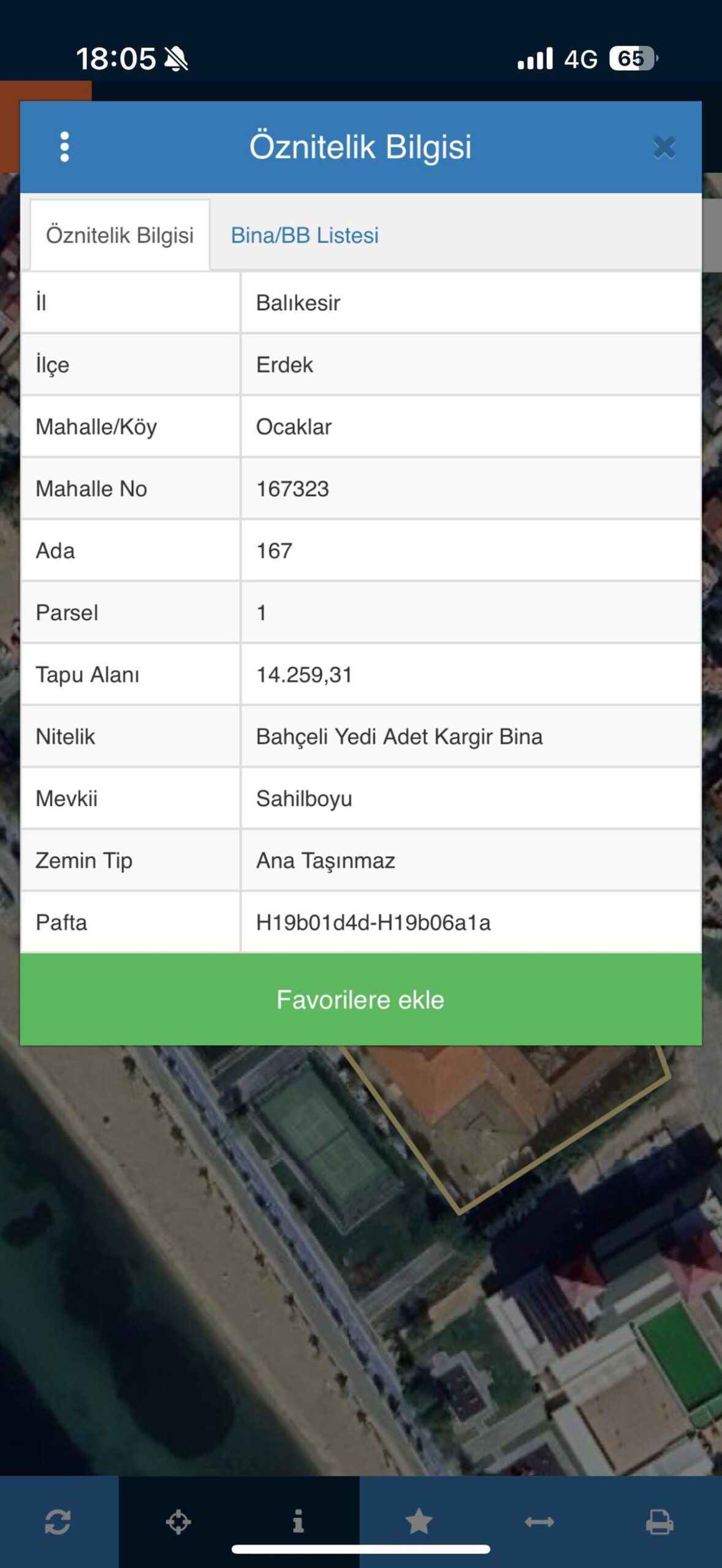Tap the info icon in bottom toolbar
The height and width of the screenshot is (1568, 722).
click(x=298, y=1521)
